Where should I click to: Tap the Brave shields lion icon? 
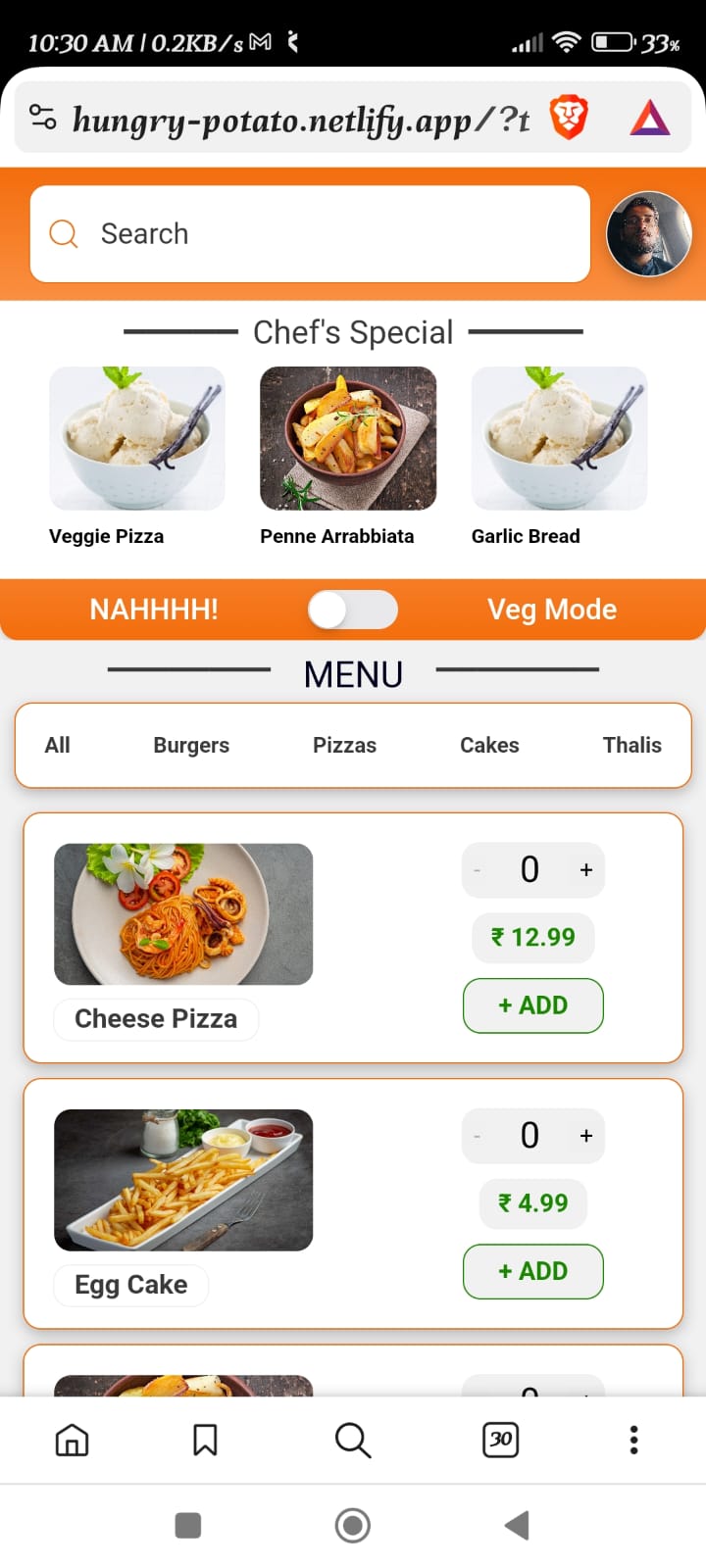pyautogui.click(x=569, y=118)
